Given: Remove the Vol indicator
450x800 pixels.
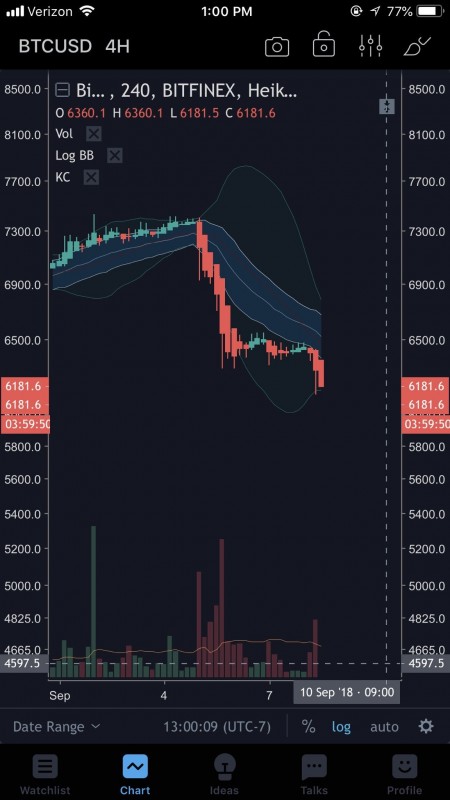Looking at the screenshot, I should coord(93,134).
